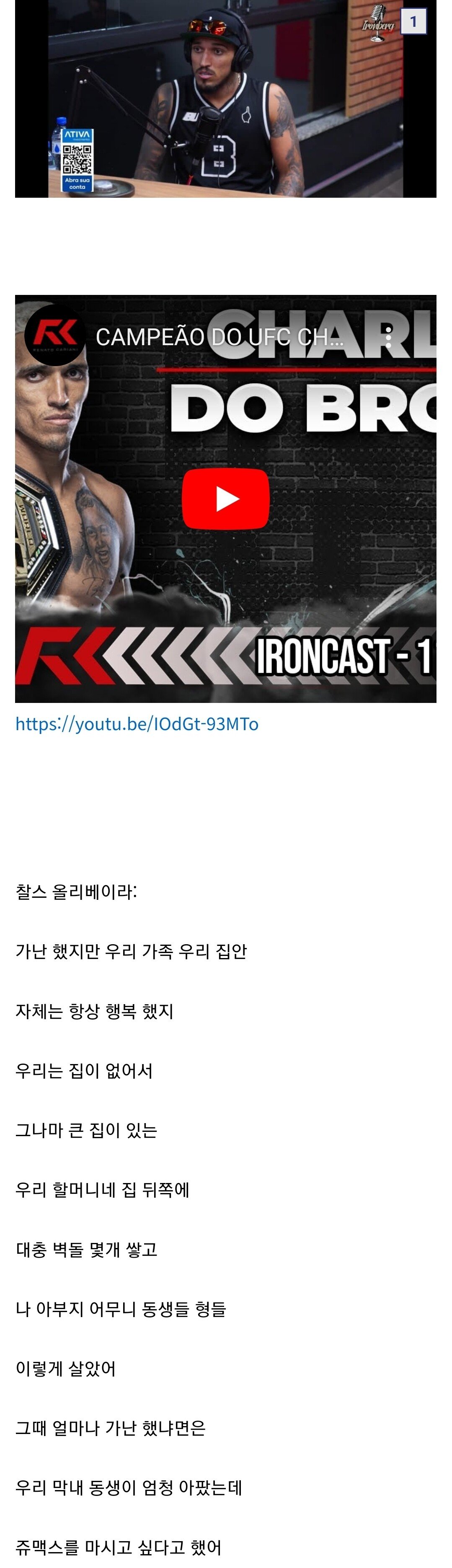
Task: Tap the video title "CAMPEÃO DO UFC CH..."
Action: click(219, 337)
